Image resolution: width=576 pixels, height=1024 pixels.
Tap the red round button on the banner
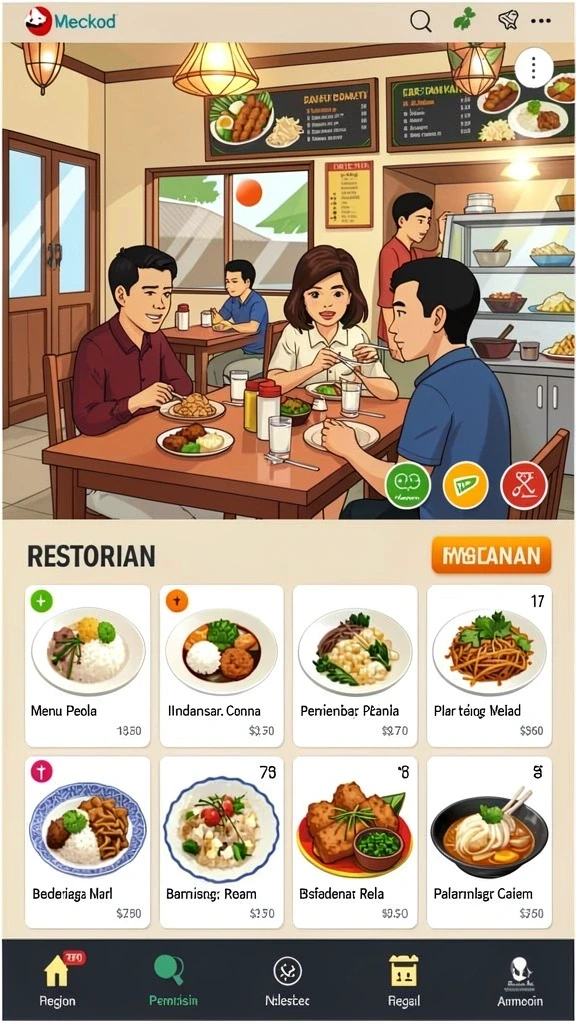523,485
